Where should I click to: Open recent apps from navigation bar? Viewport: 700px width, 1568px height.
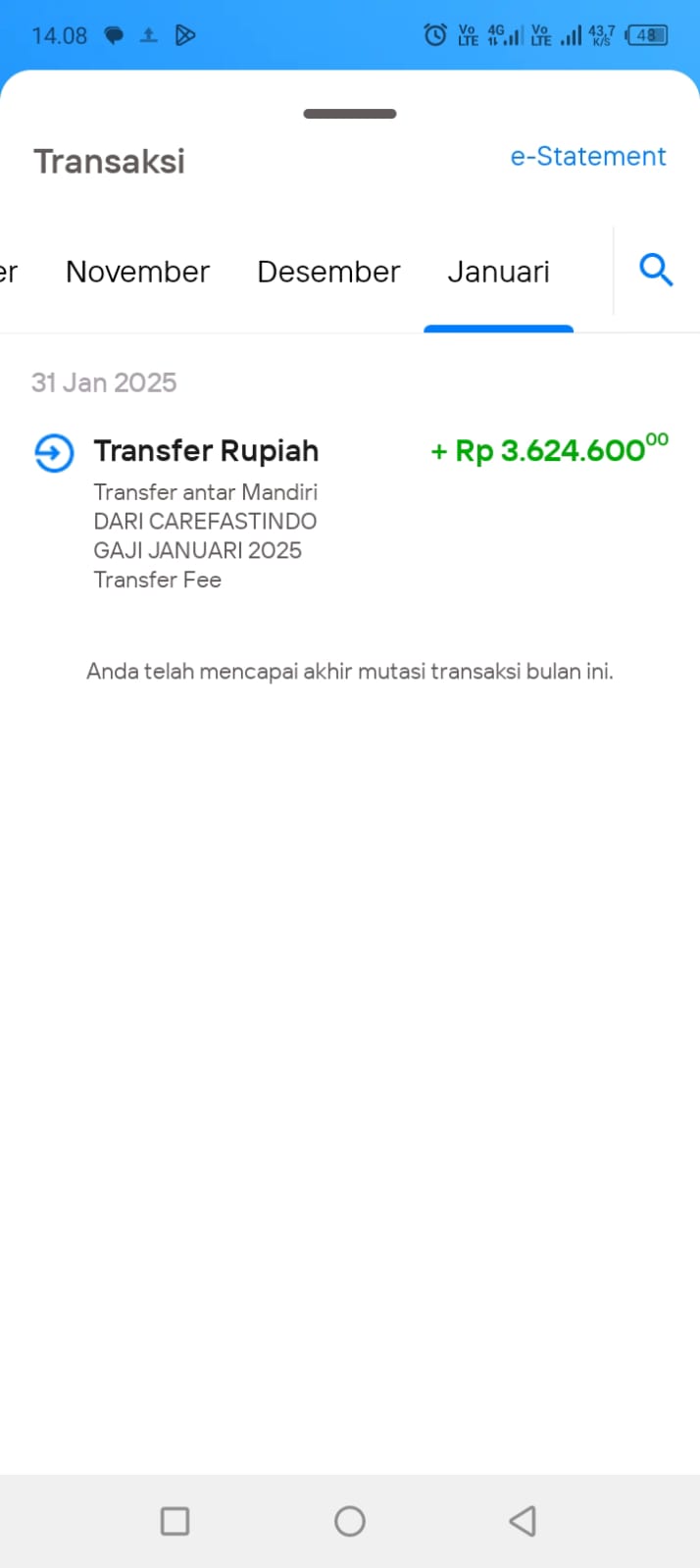click(x=175, y=1521)
